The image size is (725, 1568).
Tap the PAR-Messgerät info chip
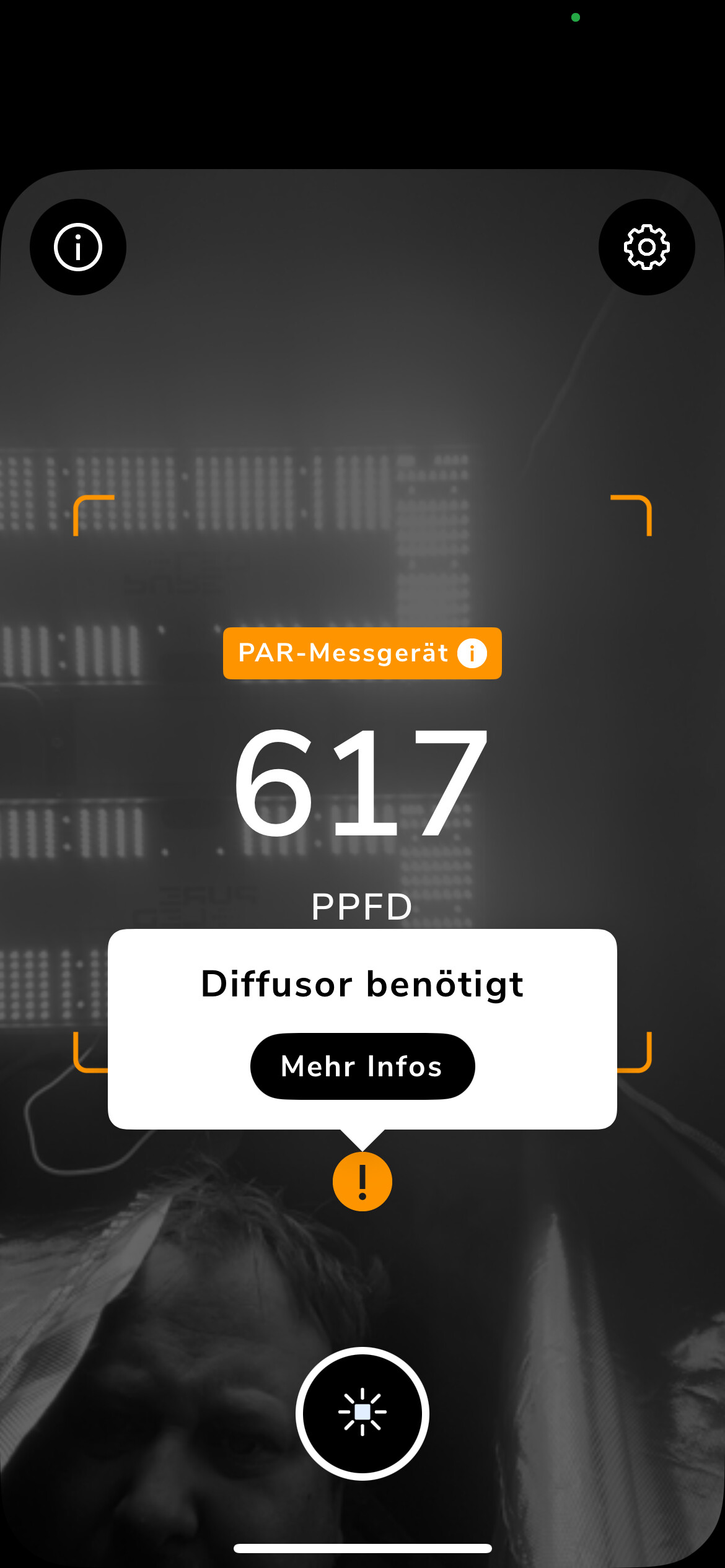(362, 653)
